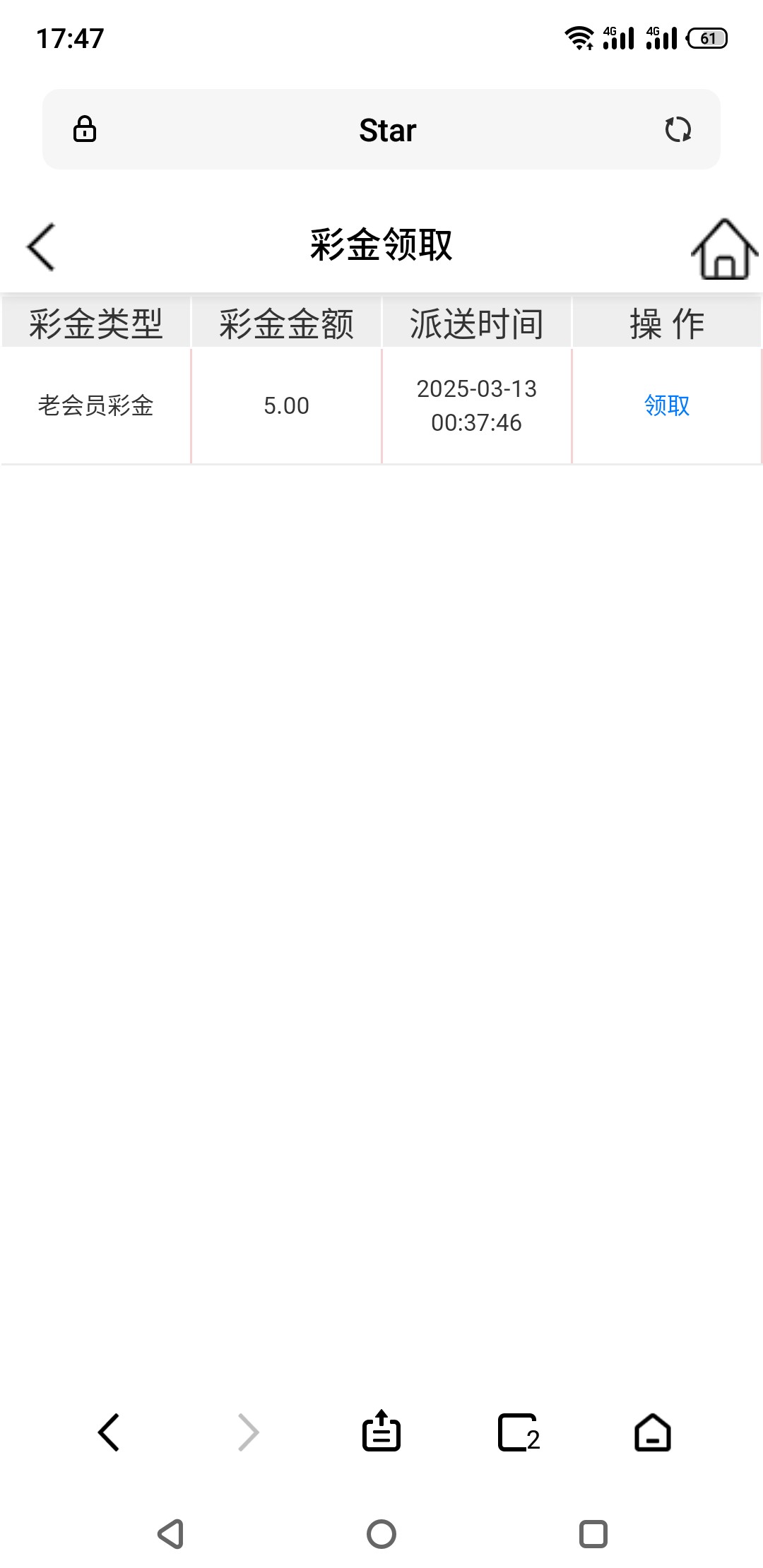Open the browser share menu
This screenshot has height=1568, width=763.
tap(381, 1431)
